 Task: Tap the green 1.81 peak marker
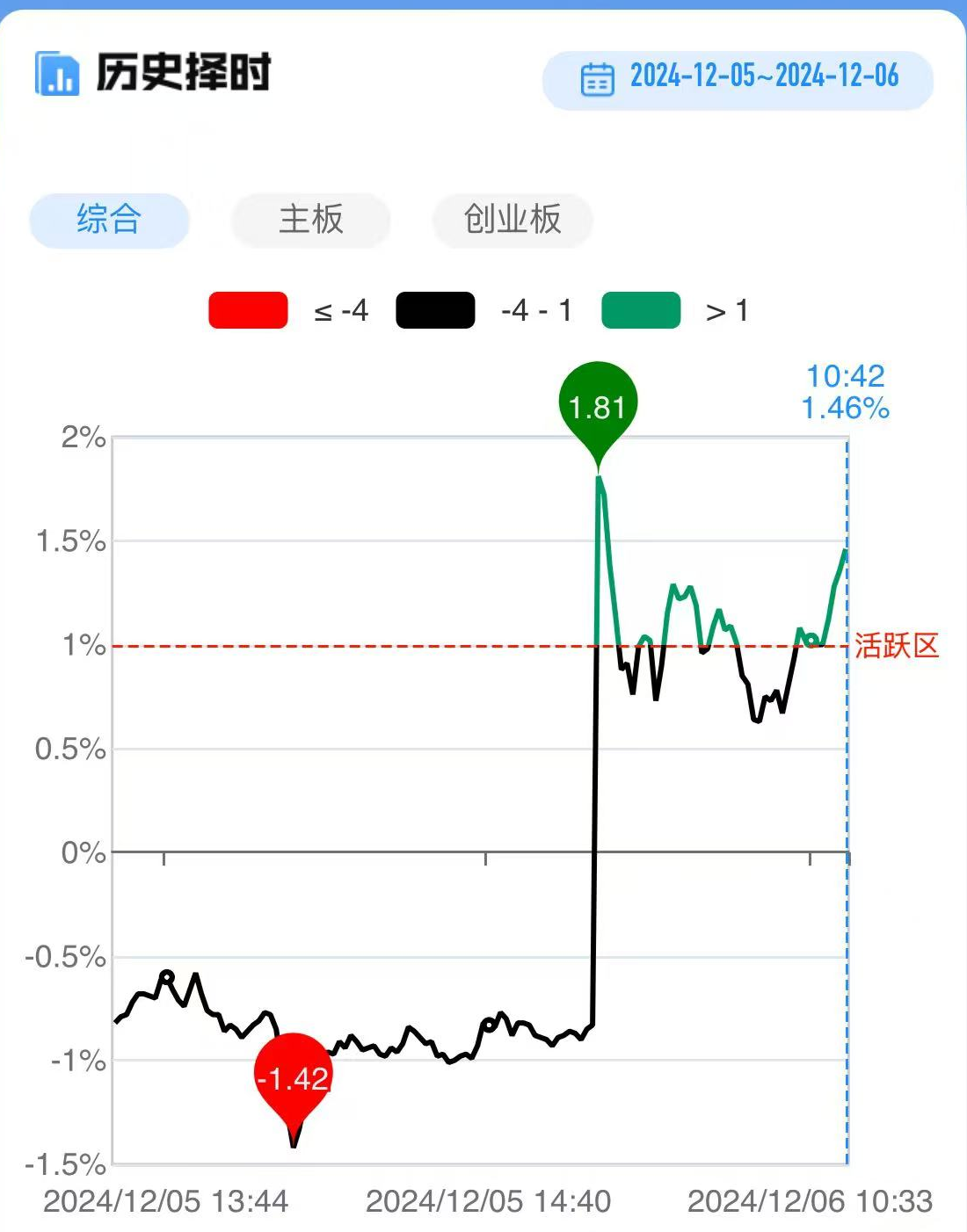598,407
